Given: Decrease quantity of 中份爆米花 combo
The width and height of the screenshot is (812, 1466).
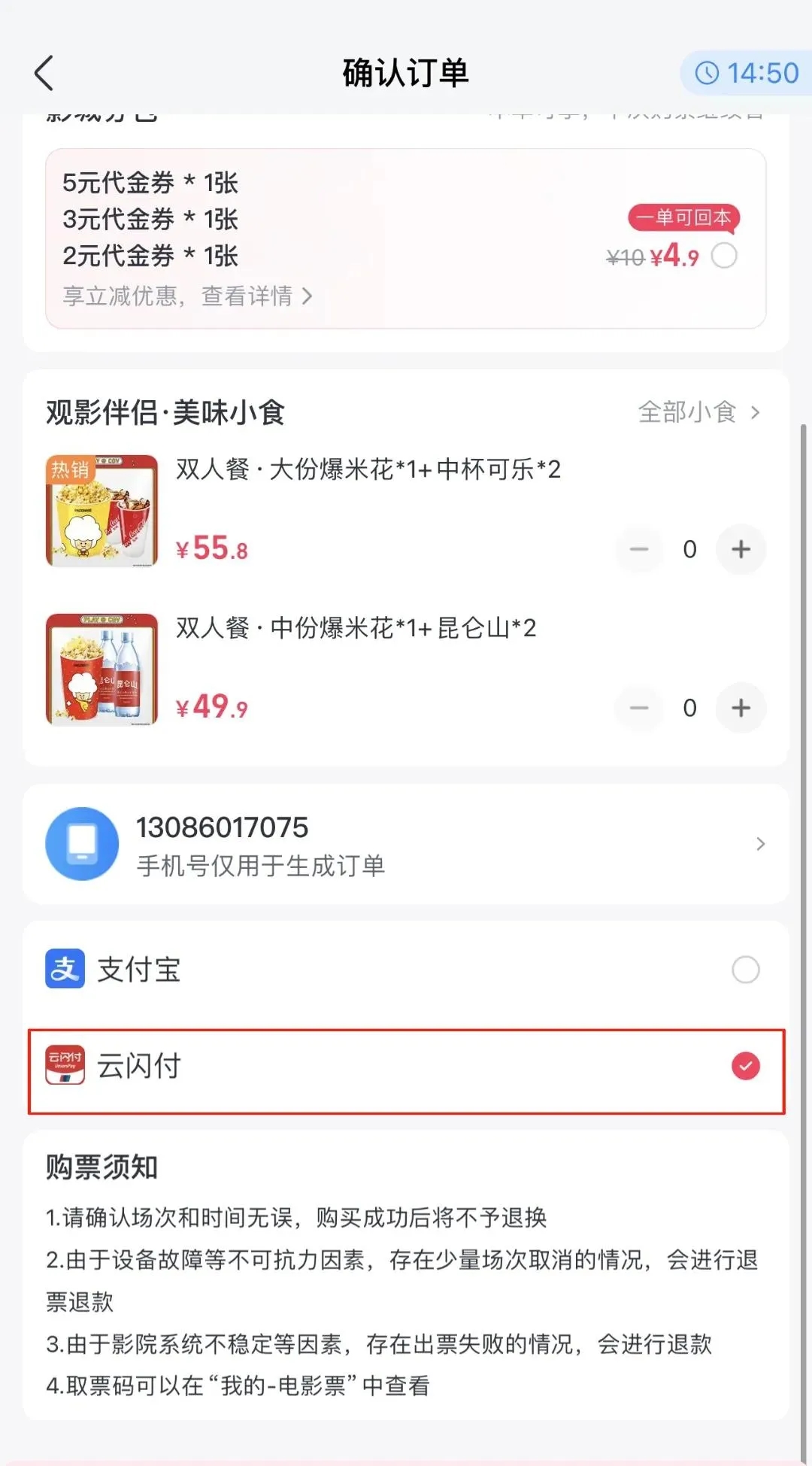Looking at the screenshot, I should point(639,708).
